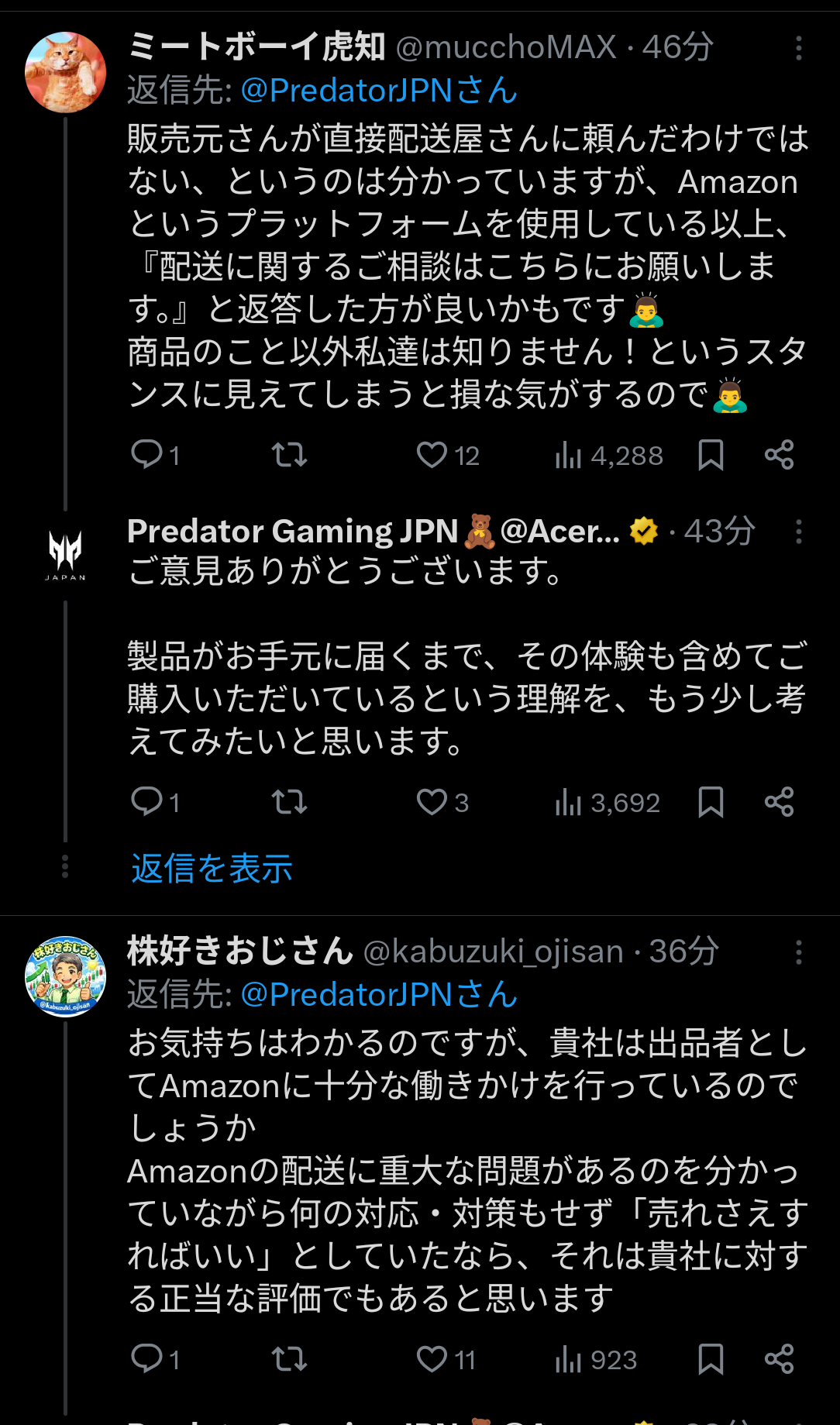
Task: Open 株好きおじさん's profile picture
Action: [66, 976]
